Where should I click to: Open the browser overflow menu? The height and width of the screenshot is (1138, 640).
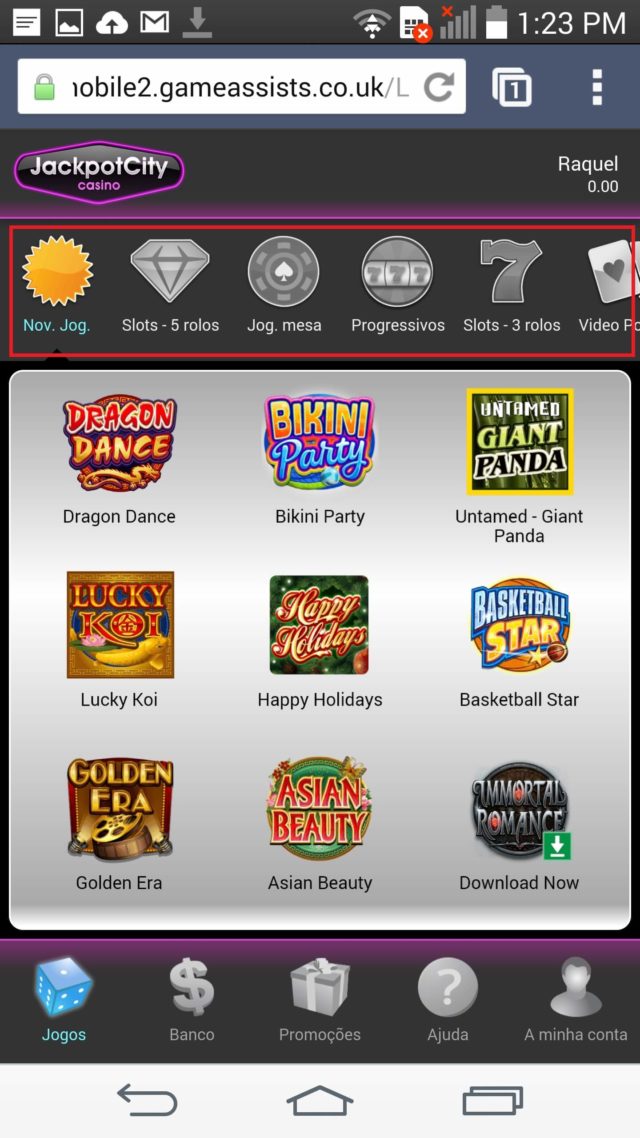(597, 87)
